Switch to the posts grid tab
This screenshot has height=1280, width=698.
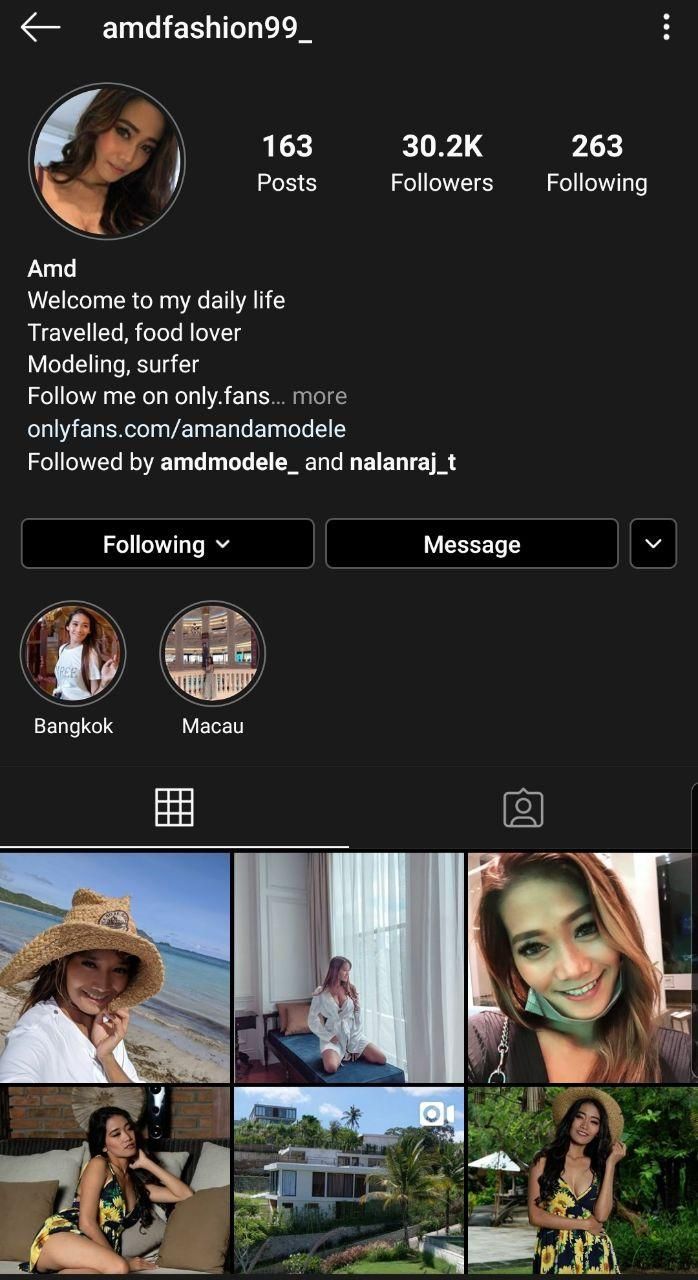(174, 807)
